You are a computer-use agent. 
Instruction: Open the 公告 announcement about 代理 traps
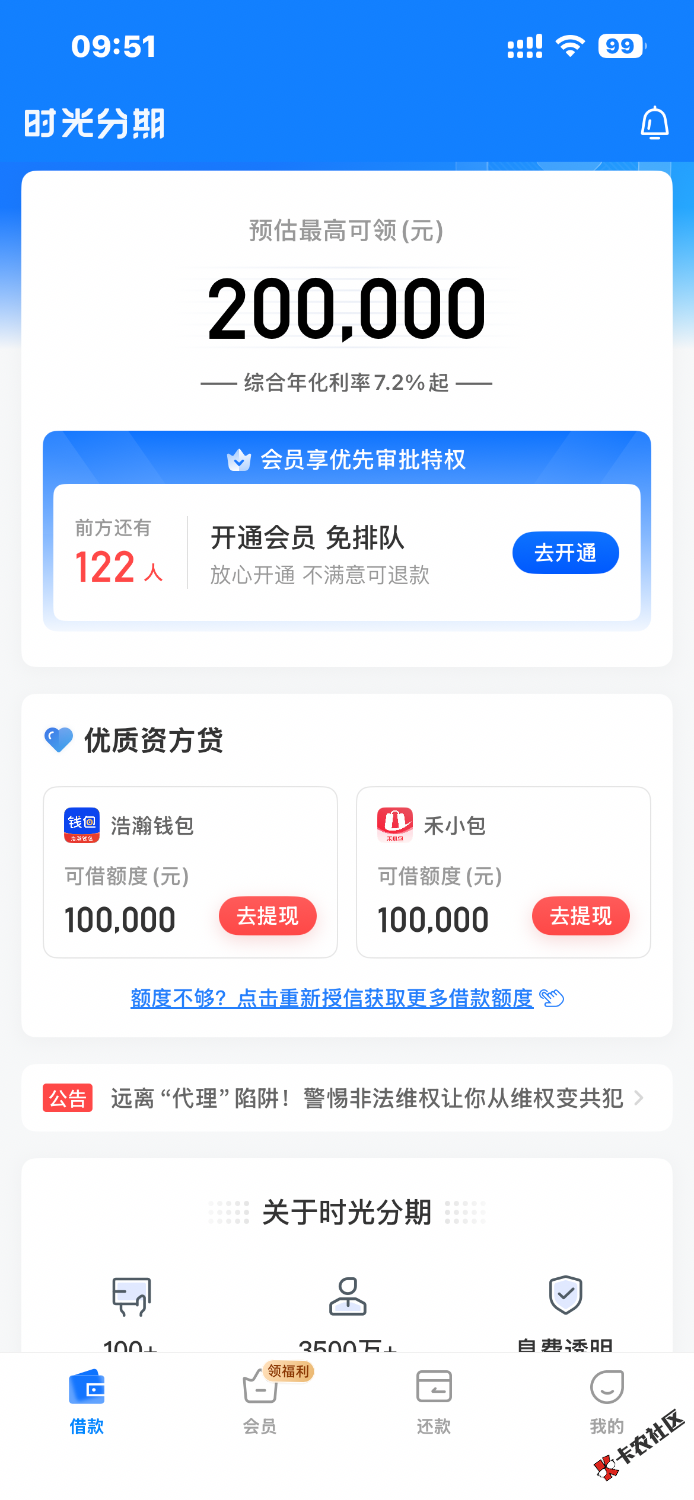pyautogui.click(x=347, y=1098)
